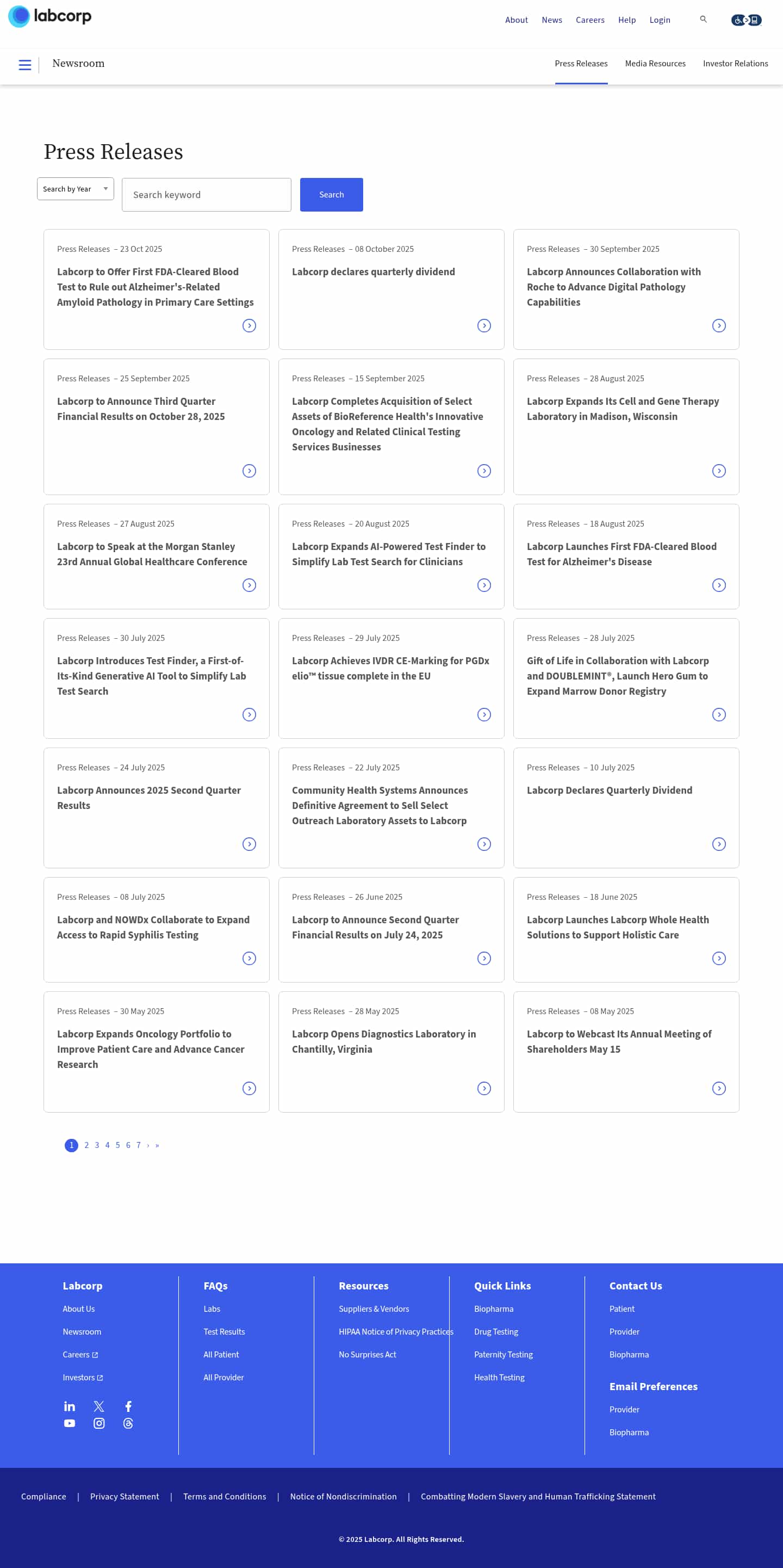Open Labcorp's LinkedIn page from footer

coord(70,1406)
